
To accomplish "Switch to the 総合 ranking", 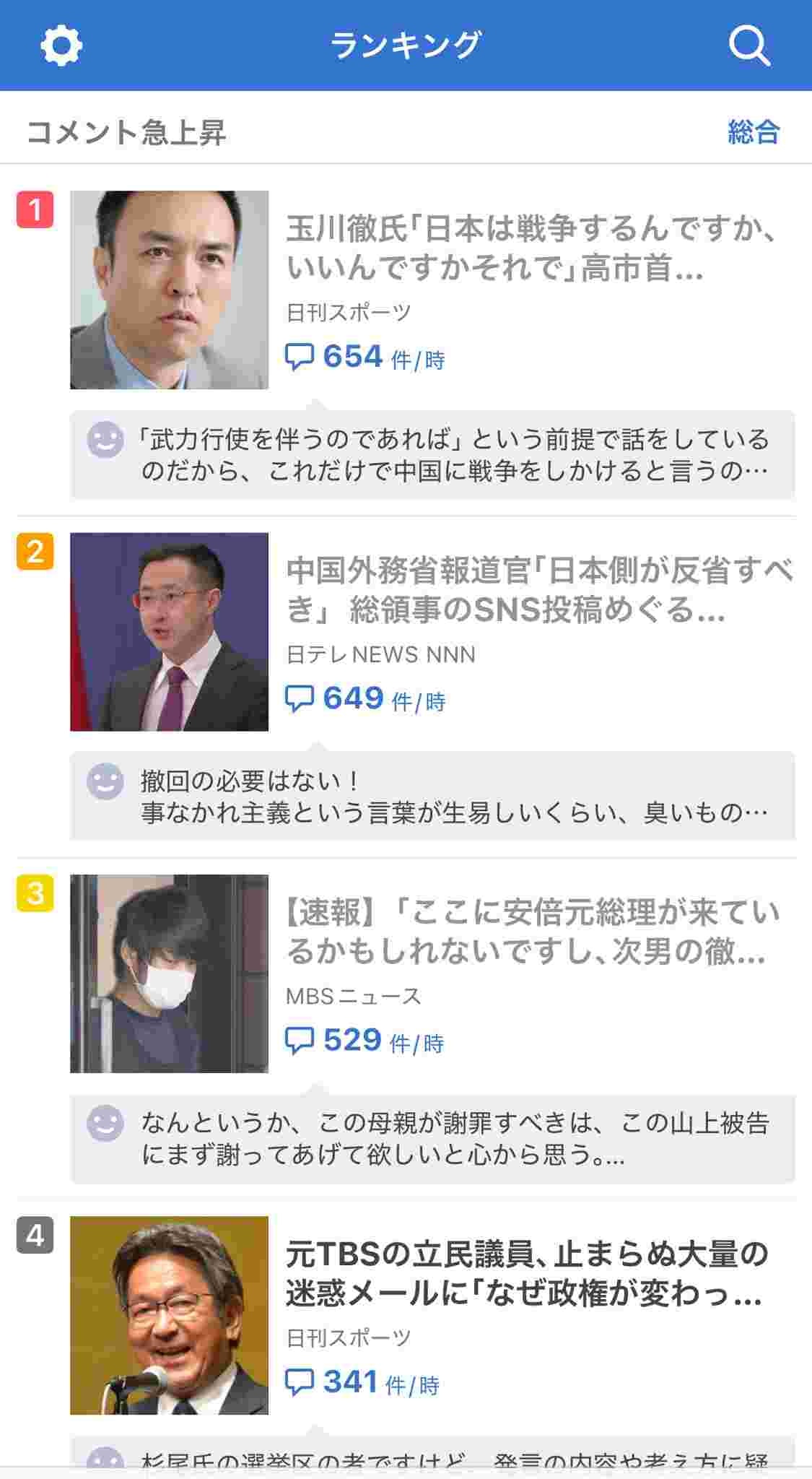I will pyautogui.click(x=754, y=132).
